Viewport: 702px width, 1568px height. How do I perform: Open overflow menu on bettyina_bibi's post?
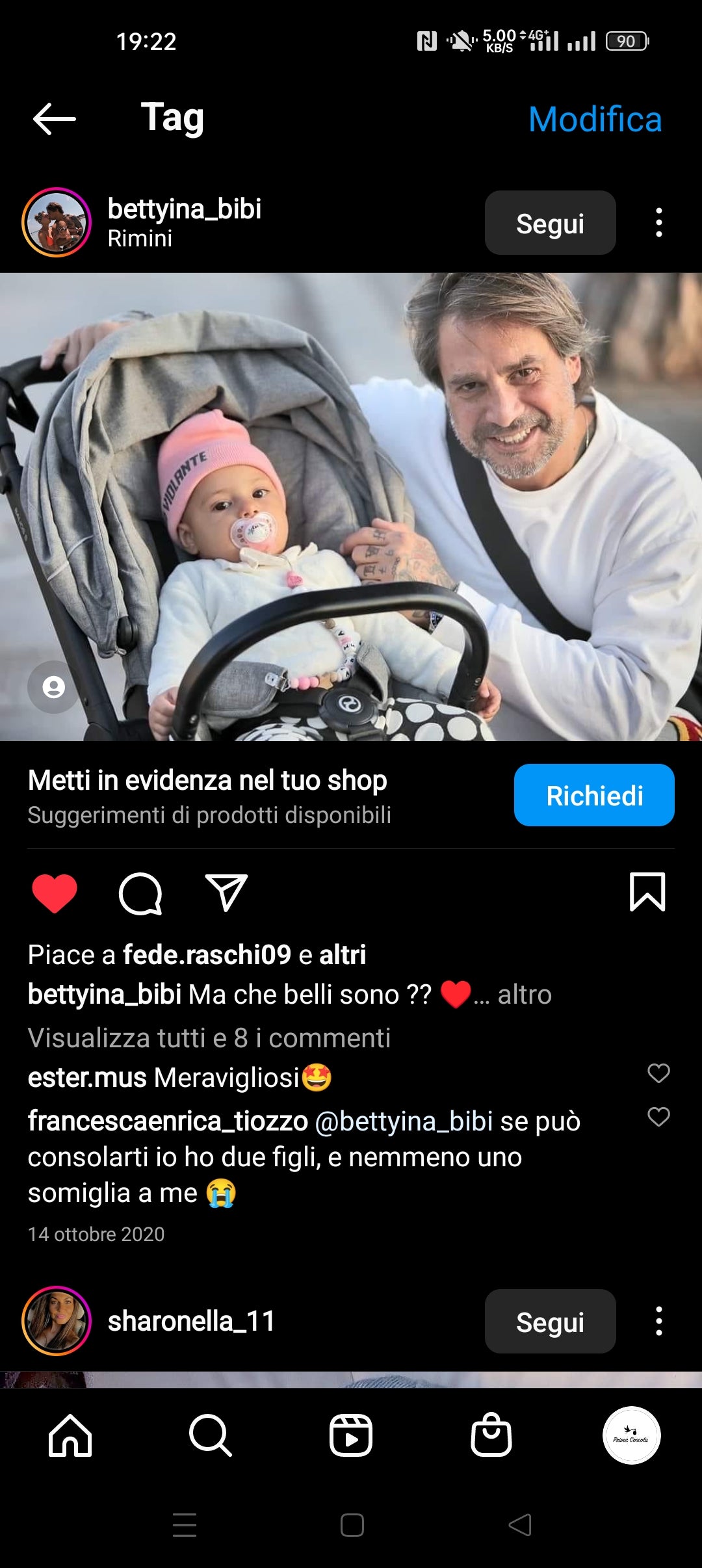[x=658, y=223]
